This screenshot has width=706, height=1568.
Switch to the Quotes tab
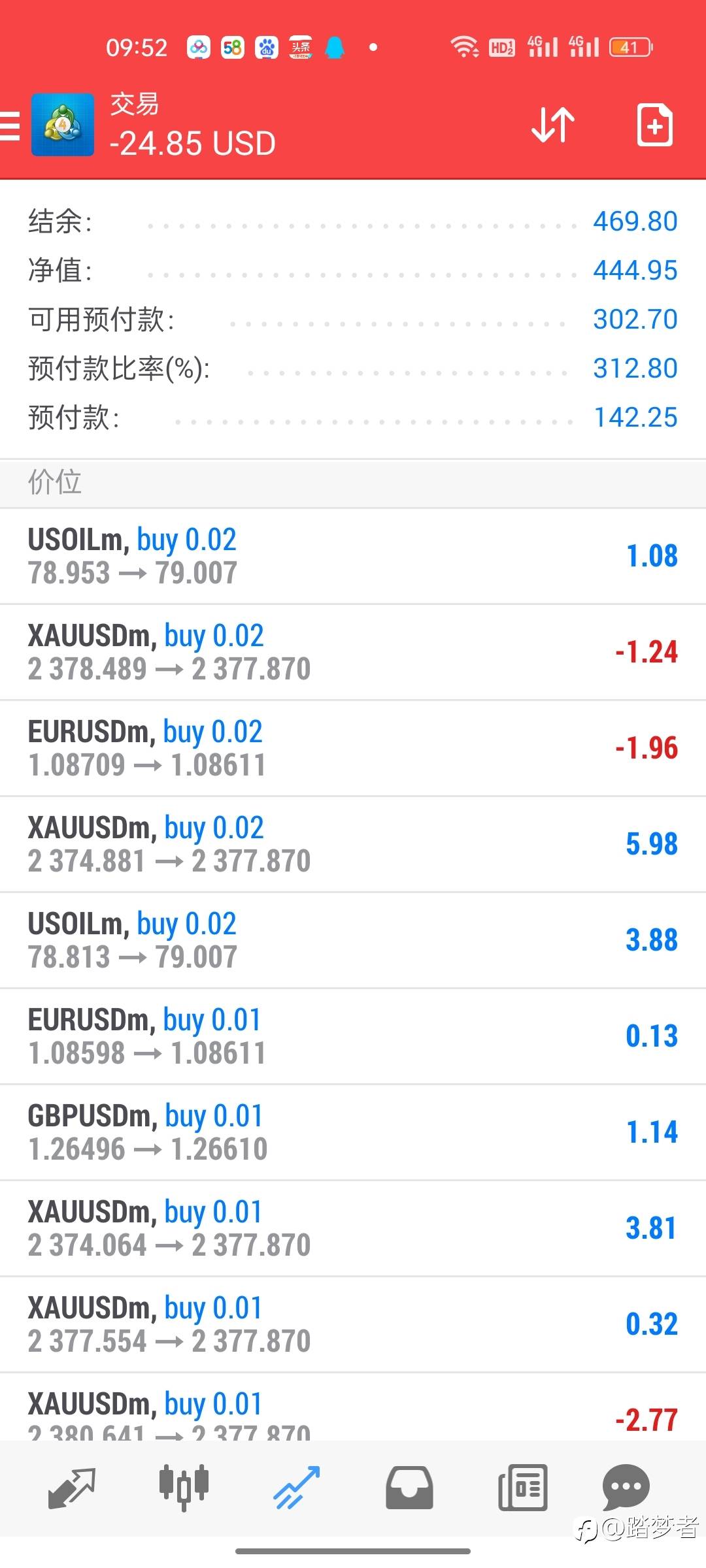click(72, 1488)
